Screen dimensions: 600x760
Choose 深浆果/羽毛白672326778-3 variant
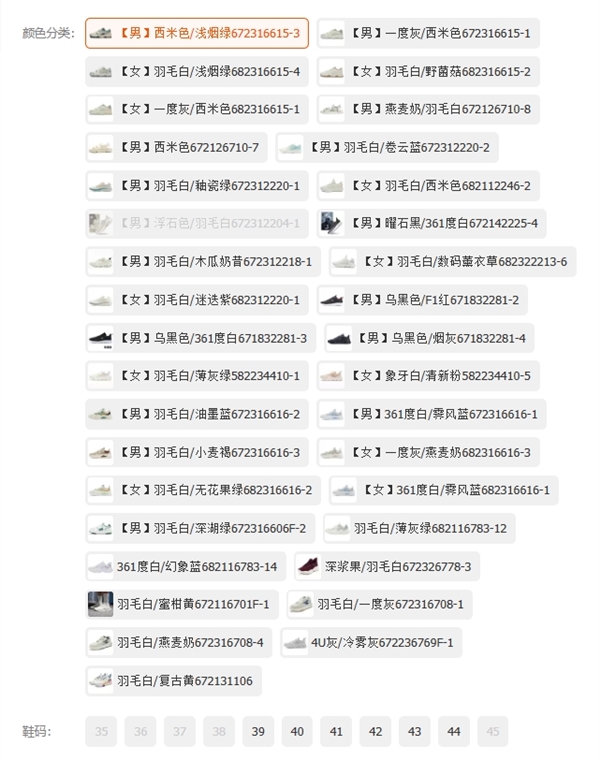pyautogui.click(x=386, y=567)
